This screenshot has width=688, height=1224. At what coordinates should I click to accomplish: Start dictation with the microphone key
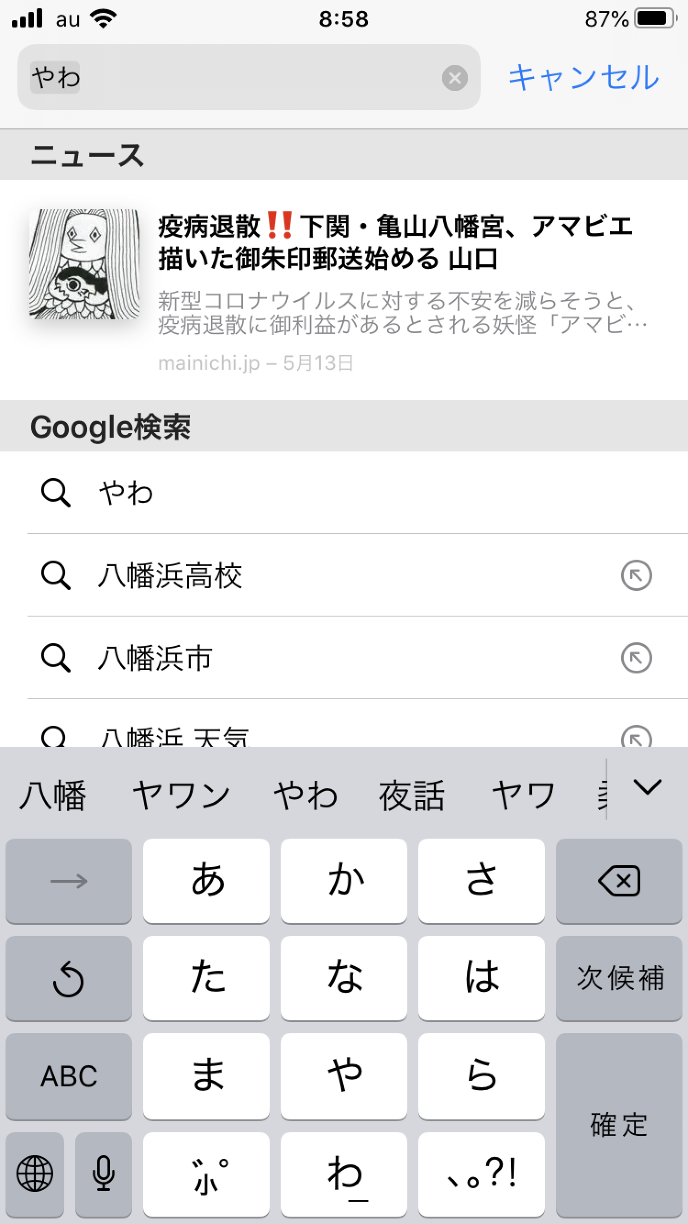103,1174
